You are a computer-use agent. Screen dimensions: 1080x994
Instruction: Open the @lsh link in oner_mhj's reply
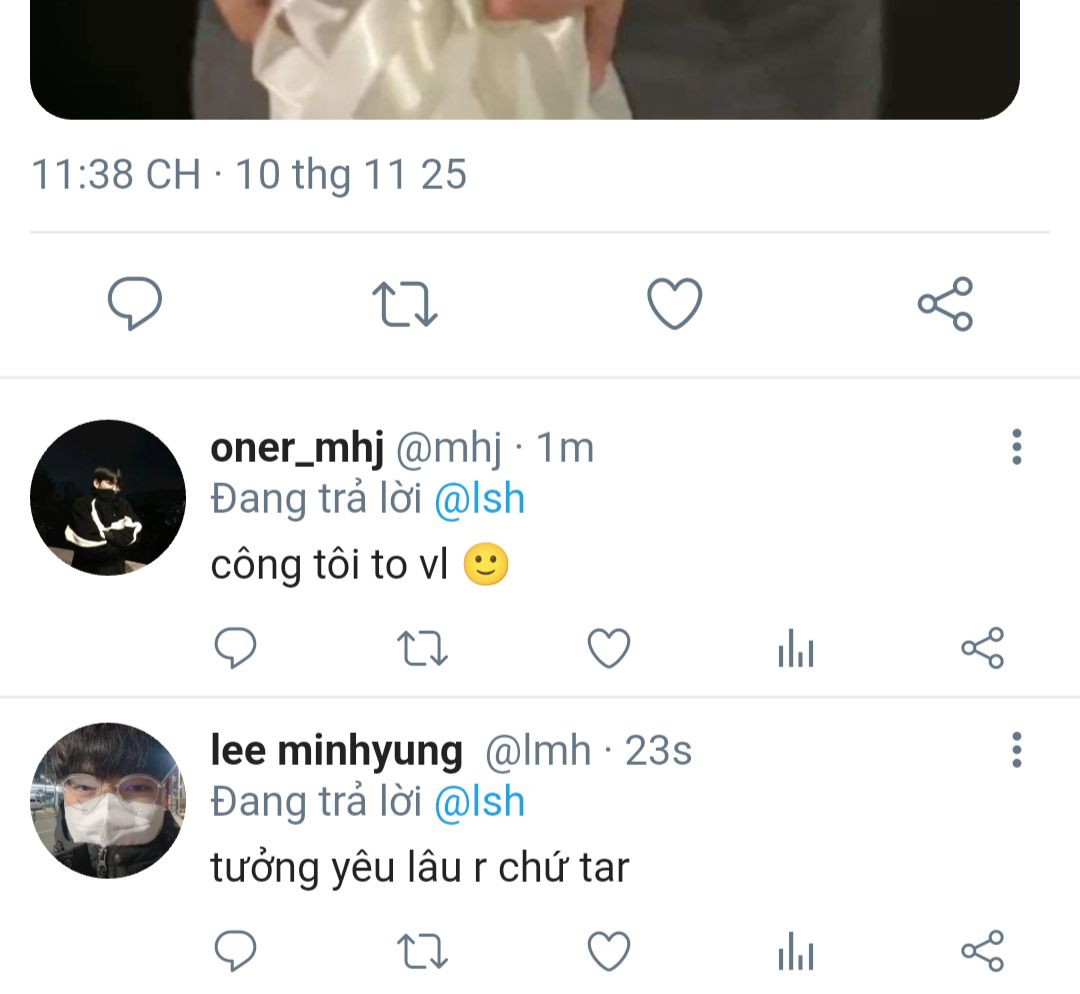point(479,498)
